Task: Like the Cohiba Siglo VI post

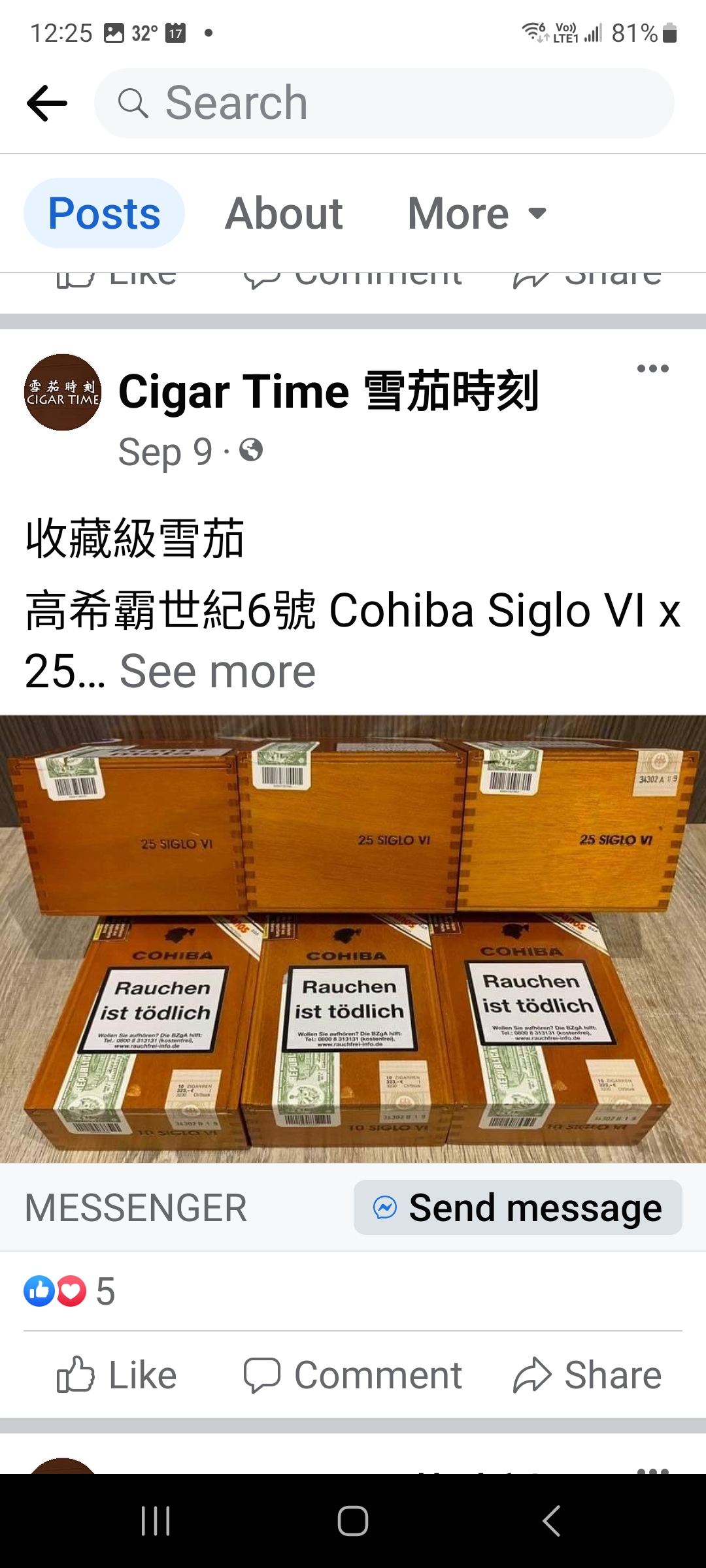Action: pos(116,1375)
